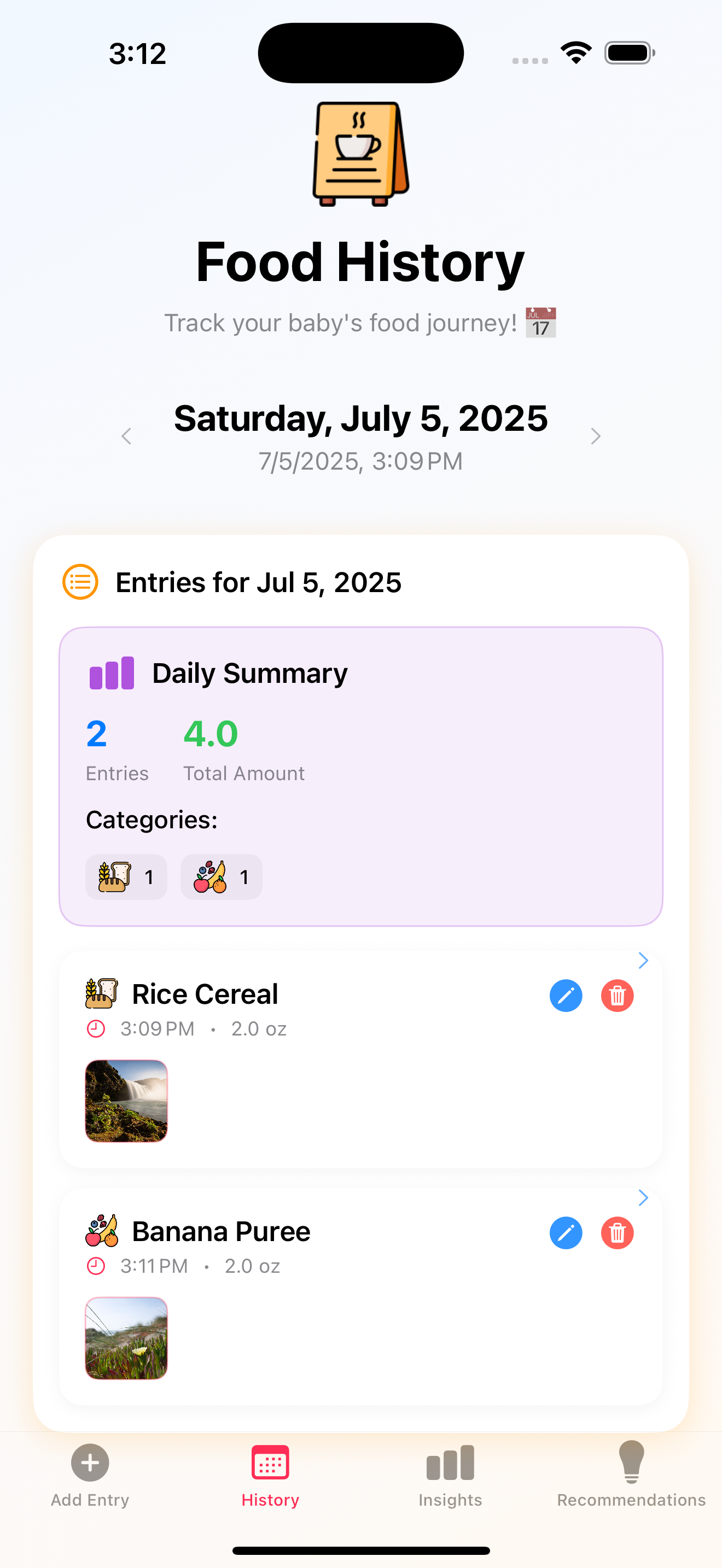Tap the fruits category badge in Categories

coord(221,877)
